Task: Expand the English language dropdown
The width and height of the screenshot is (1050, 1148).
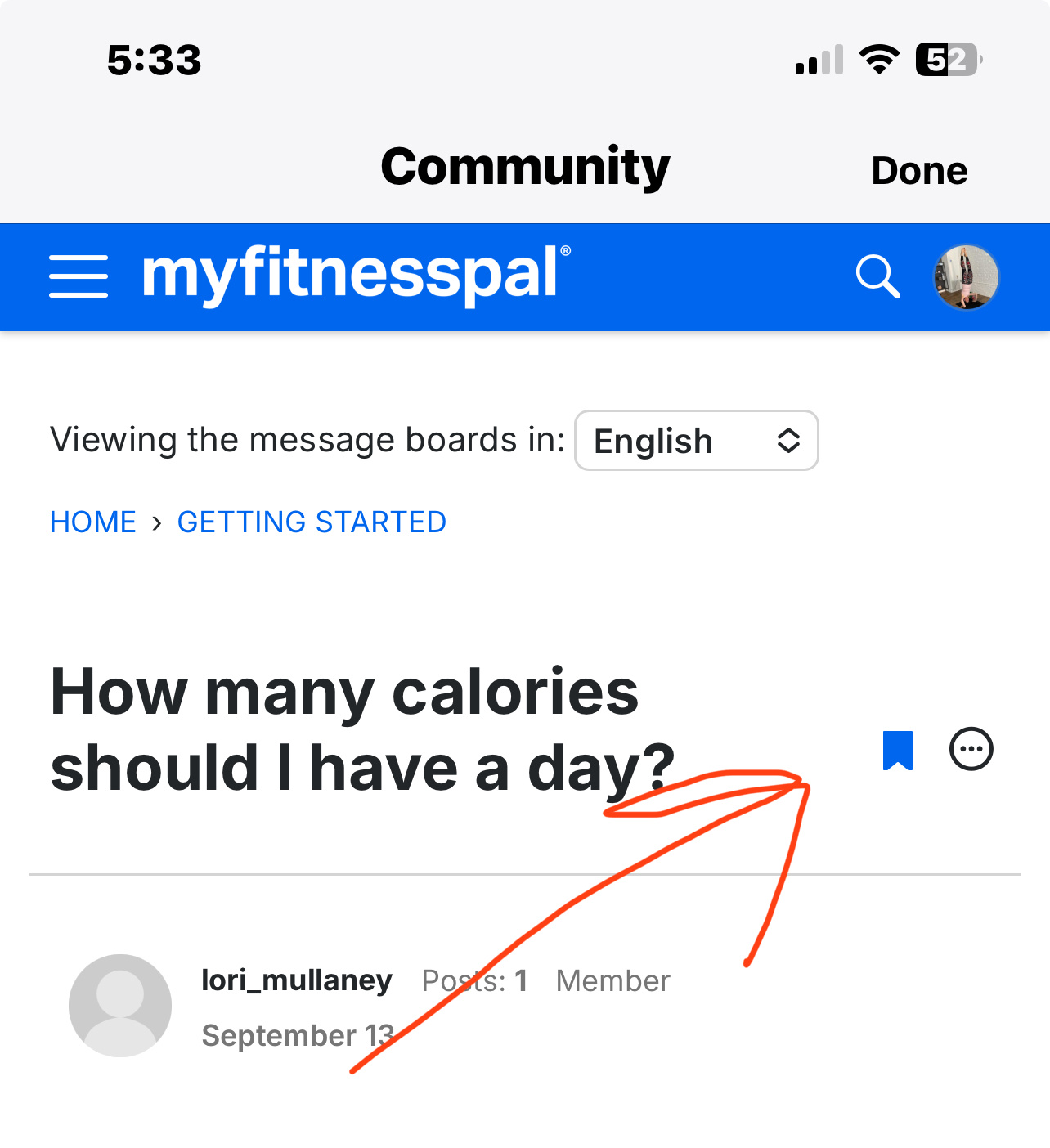Action: click(x=696, y=441)
